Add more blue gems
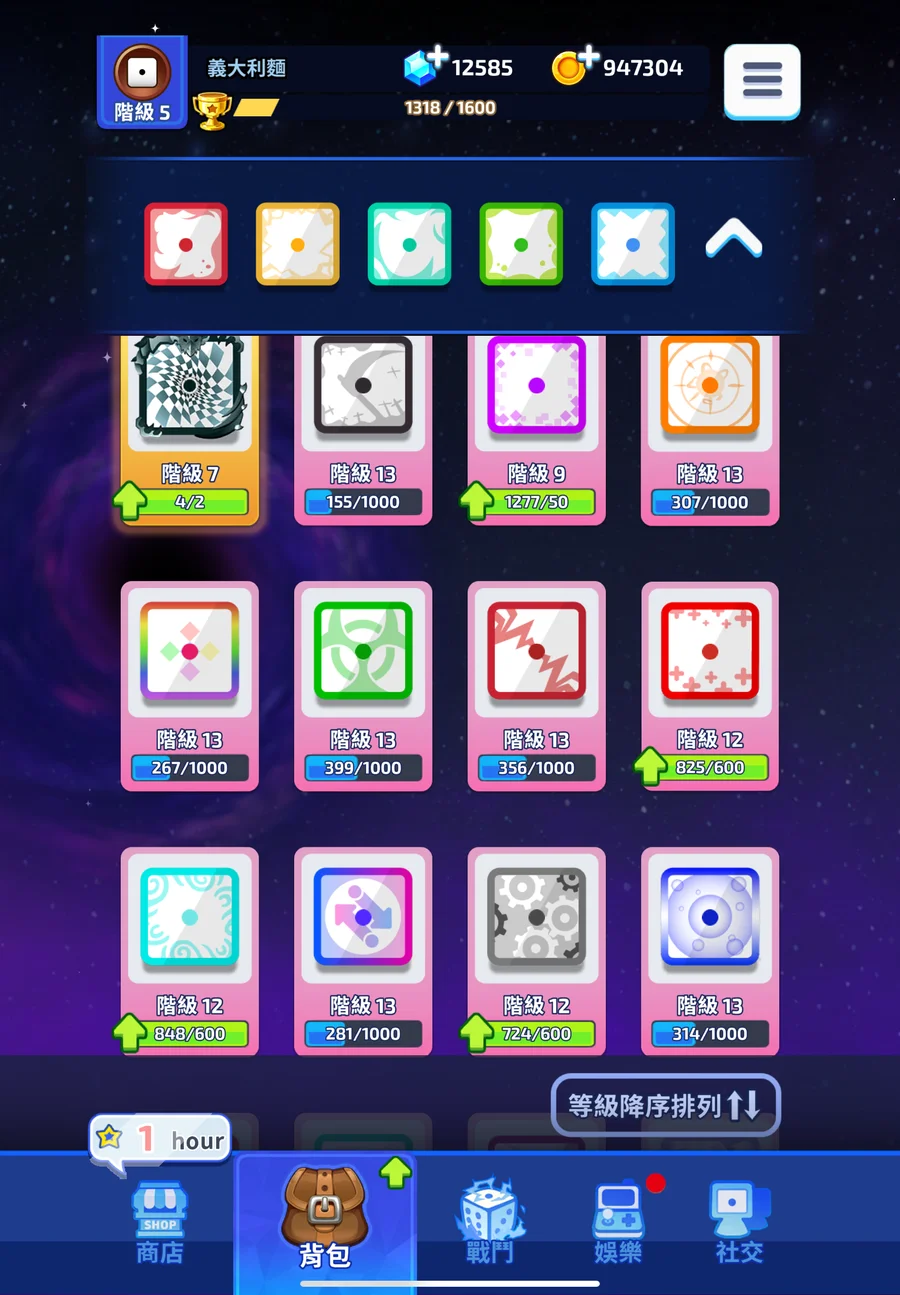900x1295 pixels. (437, 57)
